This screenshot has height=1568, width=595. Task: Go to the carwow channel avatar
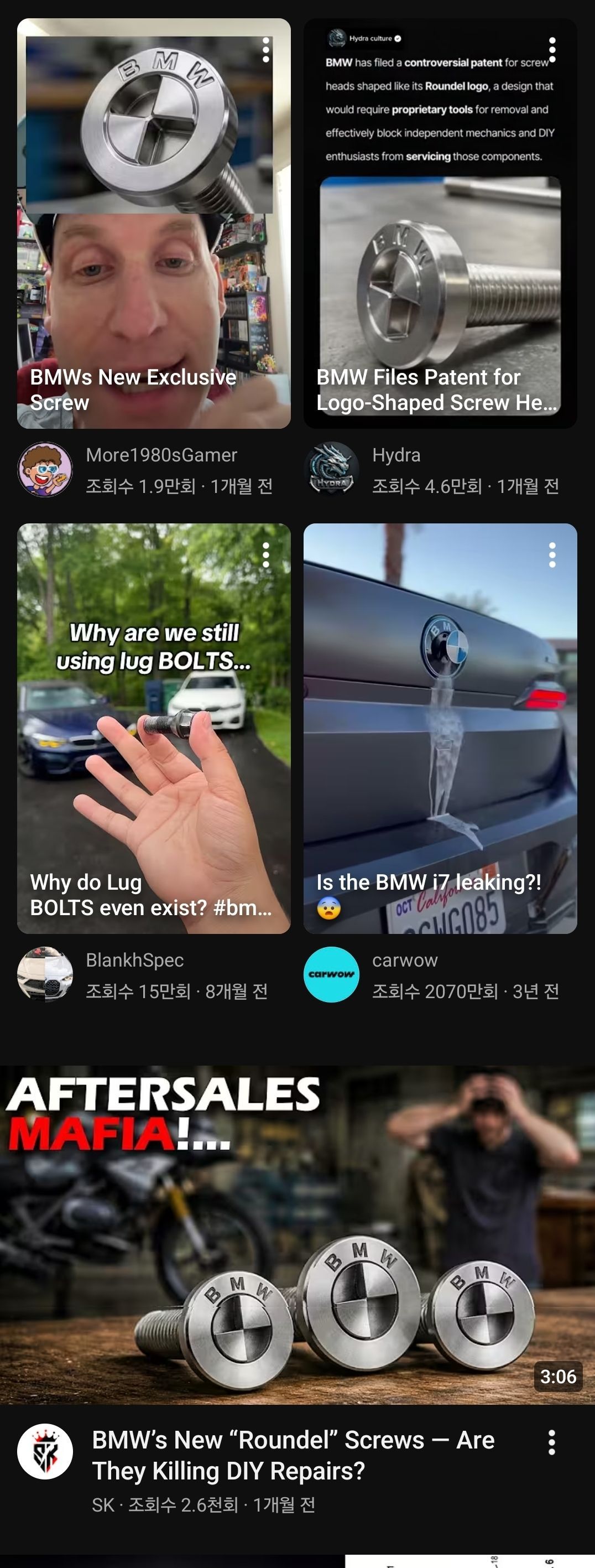[331, 974]
